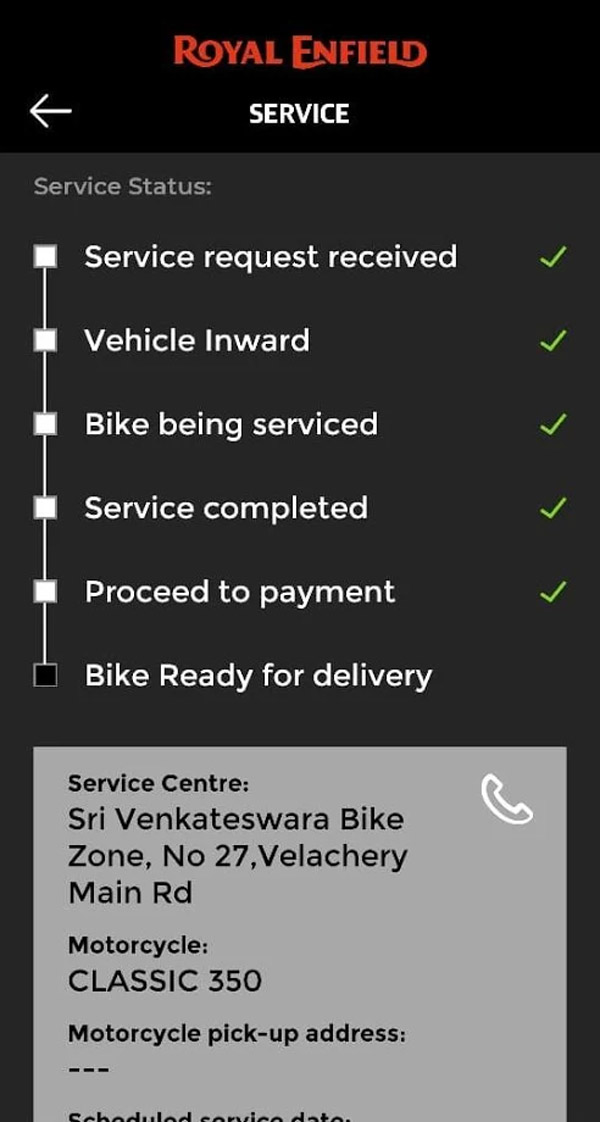Viewport: 600px width, 1122px height.
Task: Go back using the arrow icon
Action: [50, 111]
